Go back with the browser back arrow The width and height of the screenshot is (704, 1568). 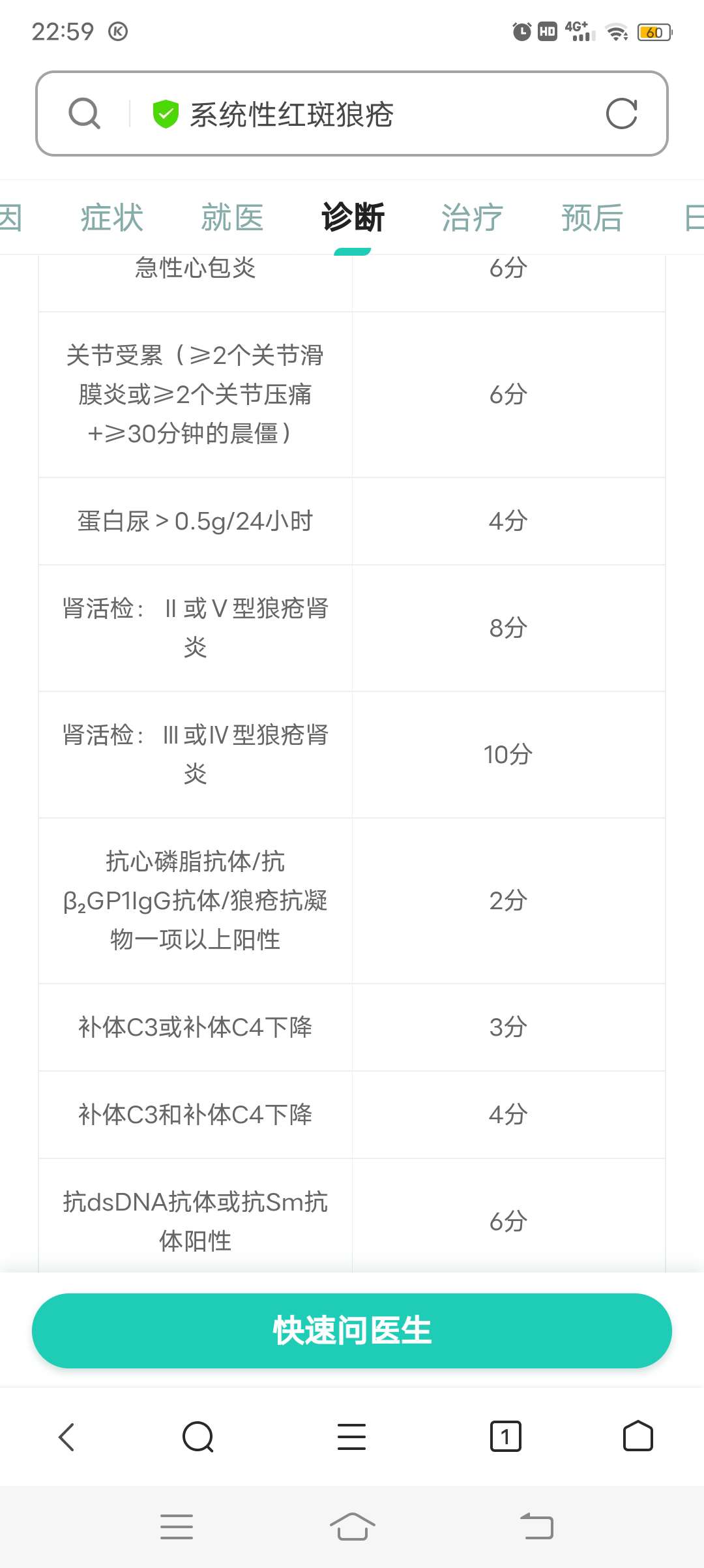[67, 1436]
